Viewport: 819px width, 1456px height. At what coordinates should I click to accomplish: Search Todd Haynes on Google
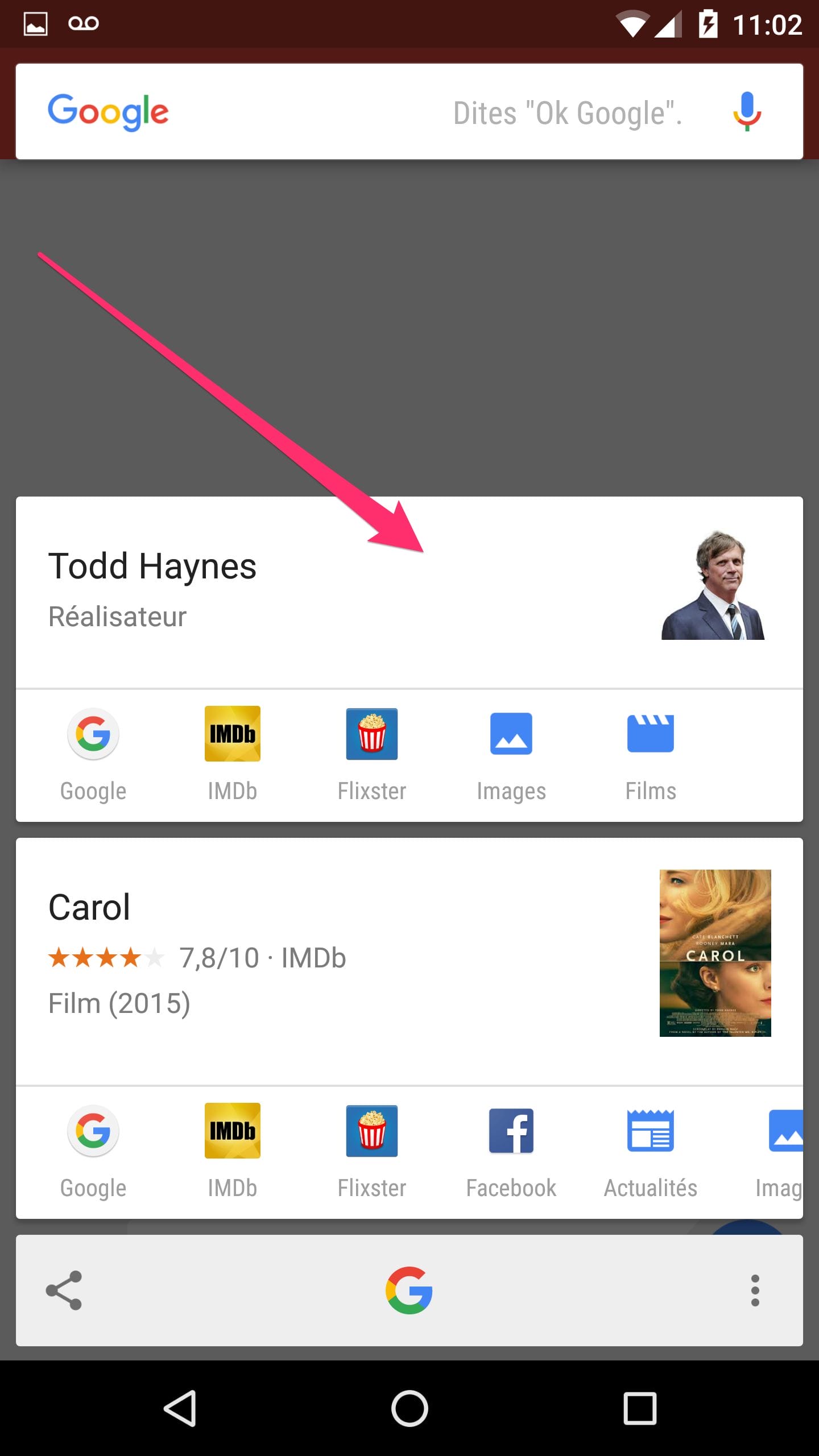click(93, 754)
